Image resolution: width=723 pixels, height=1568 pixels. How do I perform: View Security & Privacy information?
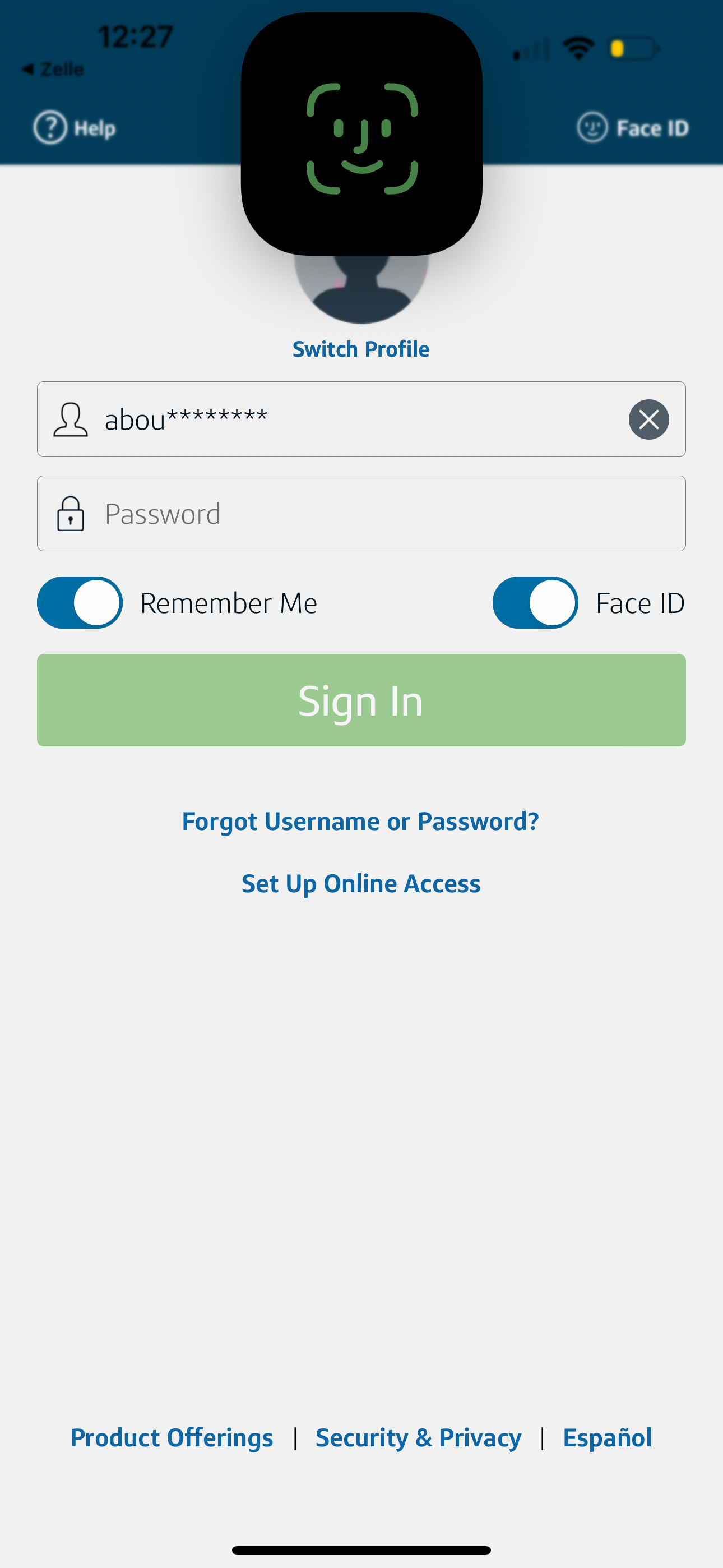pos(418,1437)
